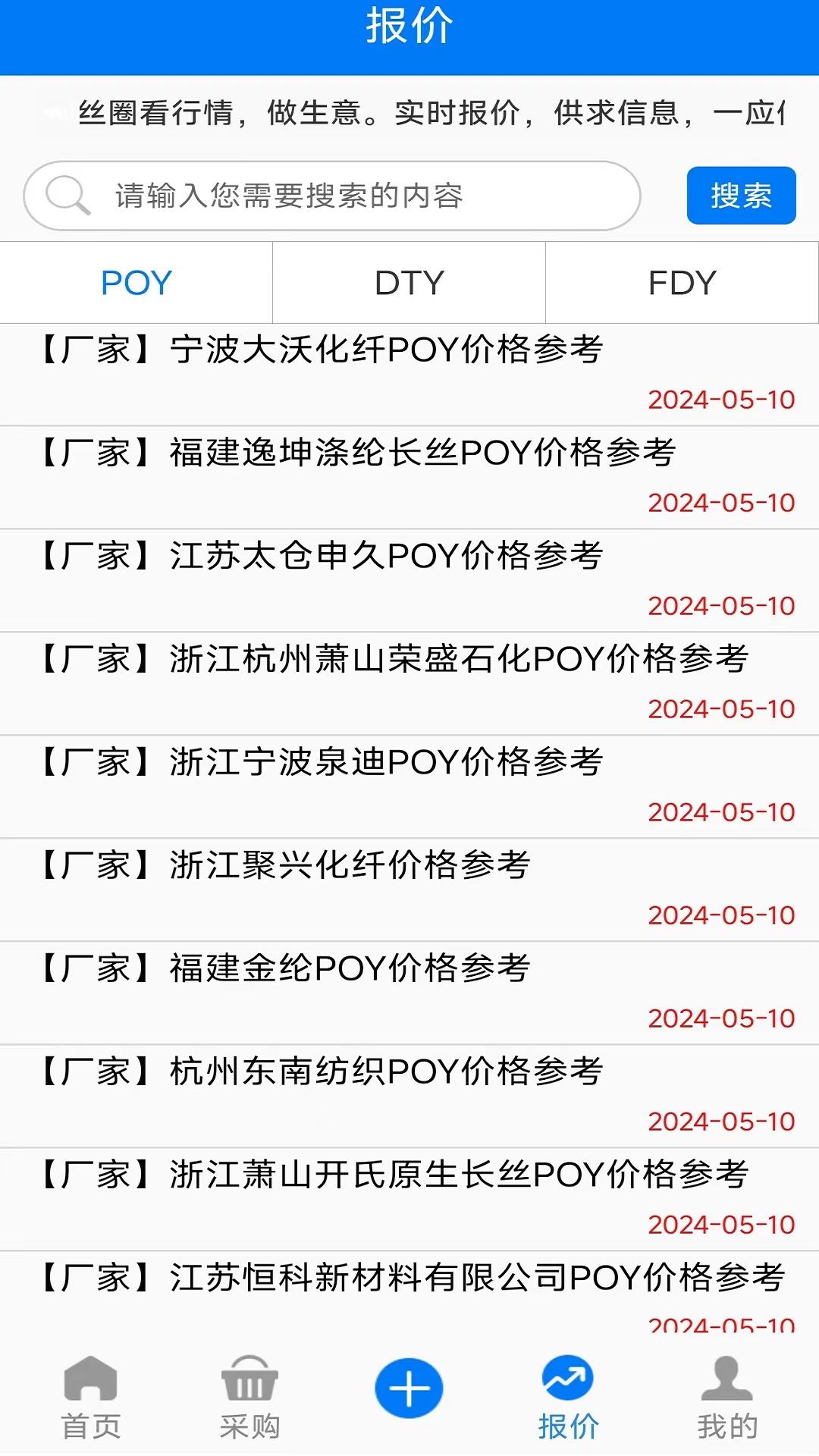Switch to the FDY tab
This screenshot has height=1456, width=819.
pyautogui.click(x=680, y=282)
